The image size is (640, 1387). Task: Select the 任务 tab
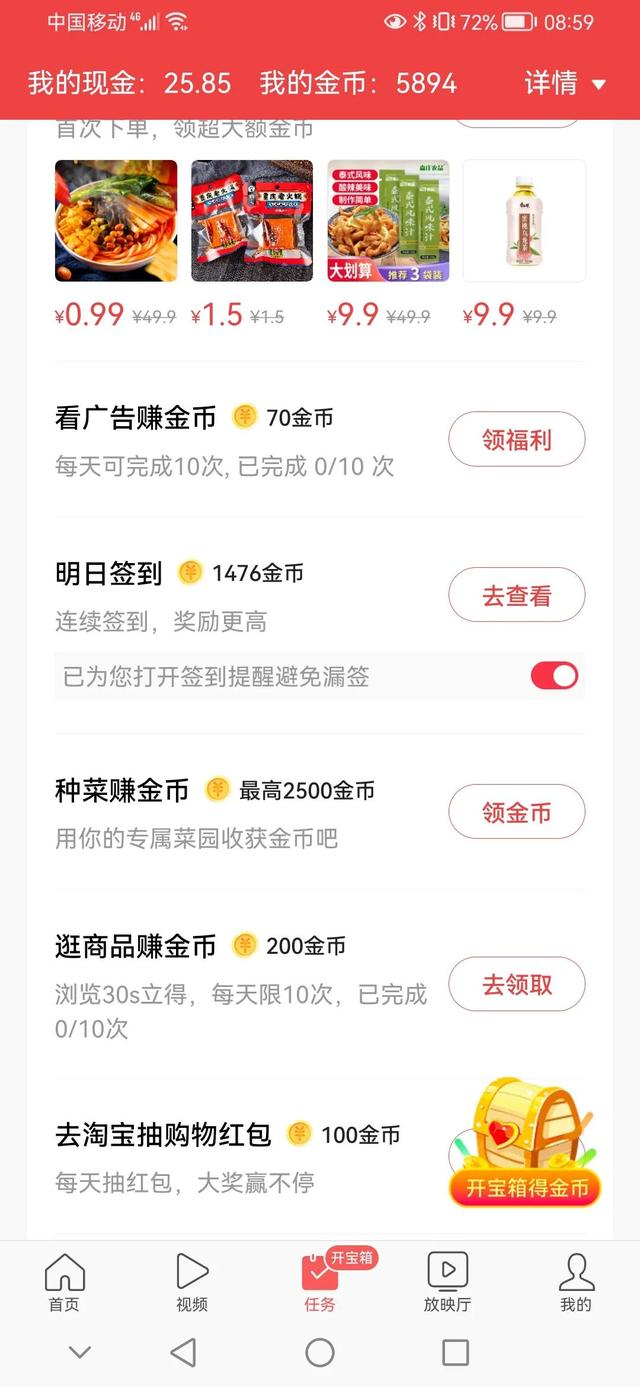(x=320, y=1282)
